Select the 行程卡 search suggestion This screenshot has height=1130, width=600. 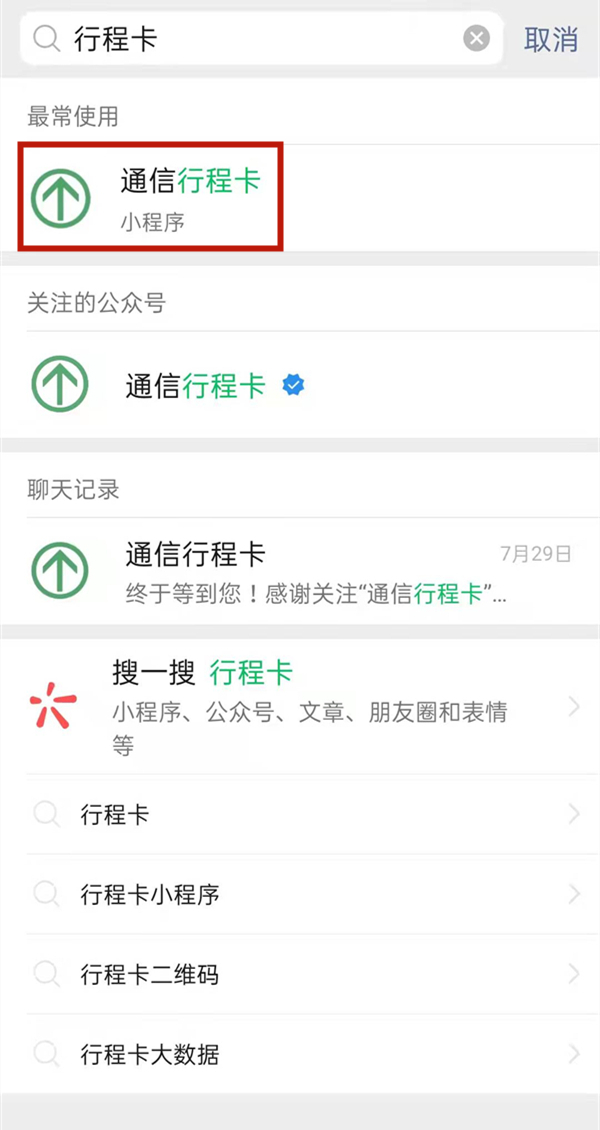tap(300, 815)
